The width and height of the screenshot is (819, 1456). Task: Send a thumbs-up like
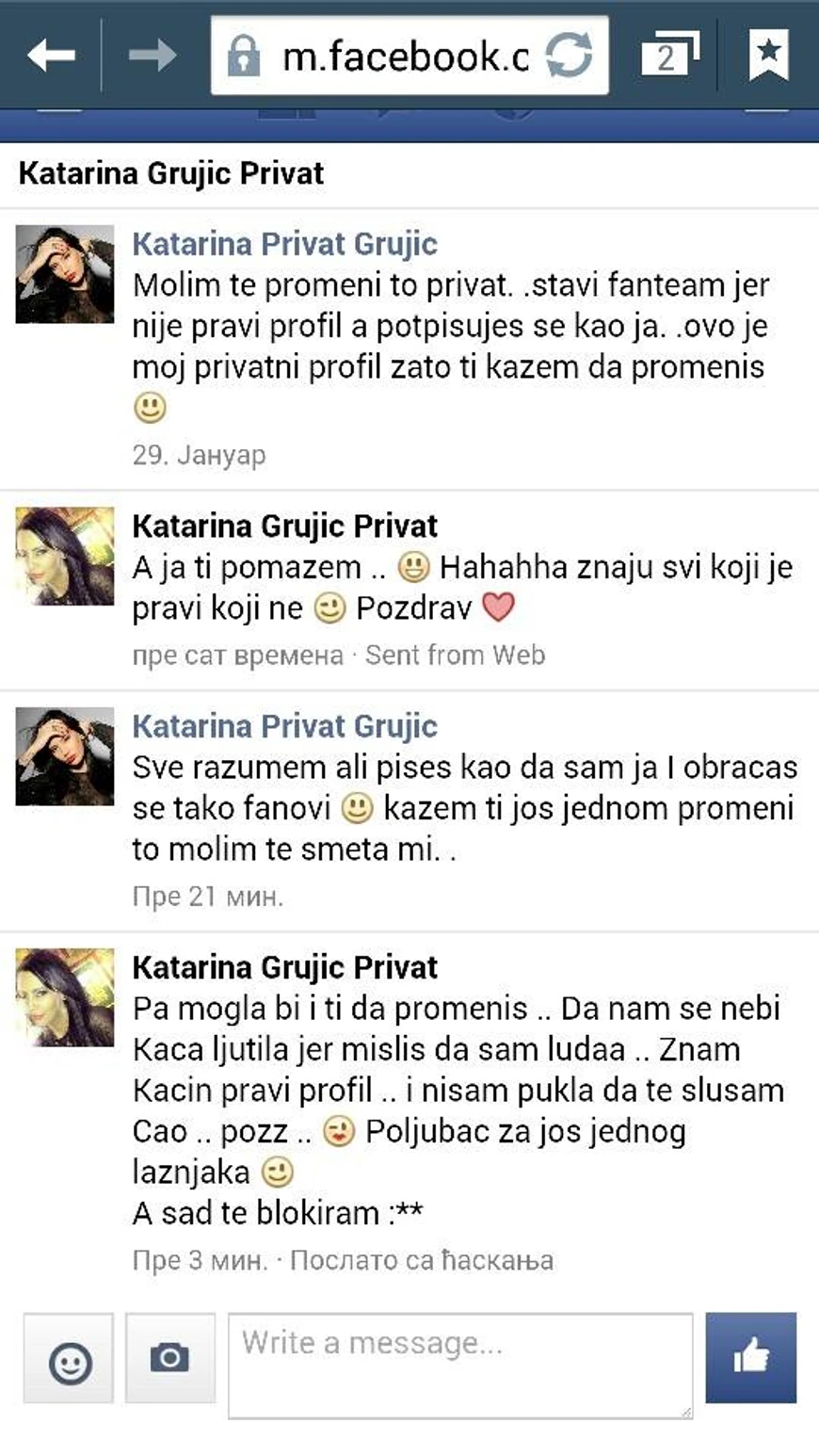coord(750,1357)
